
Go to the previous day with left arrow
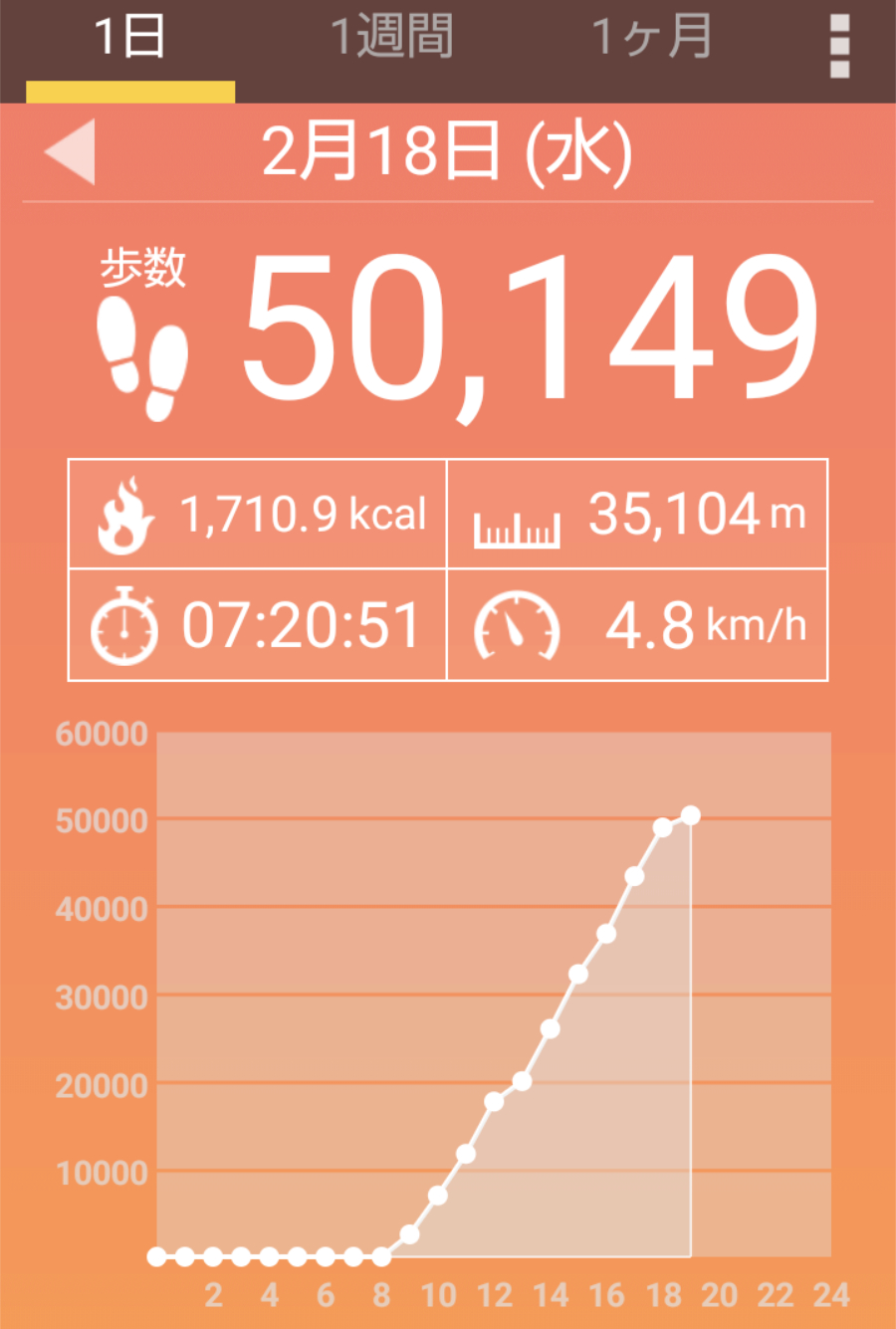(x=71, y=151)
